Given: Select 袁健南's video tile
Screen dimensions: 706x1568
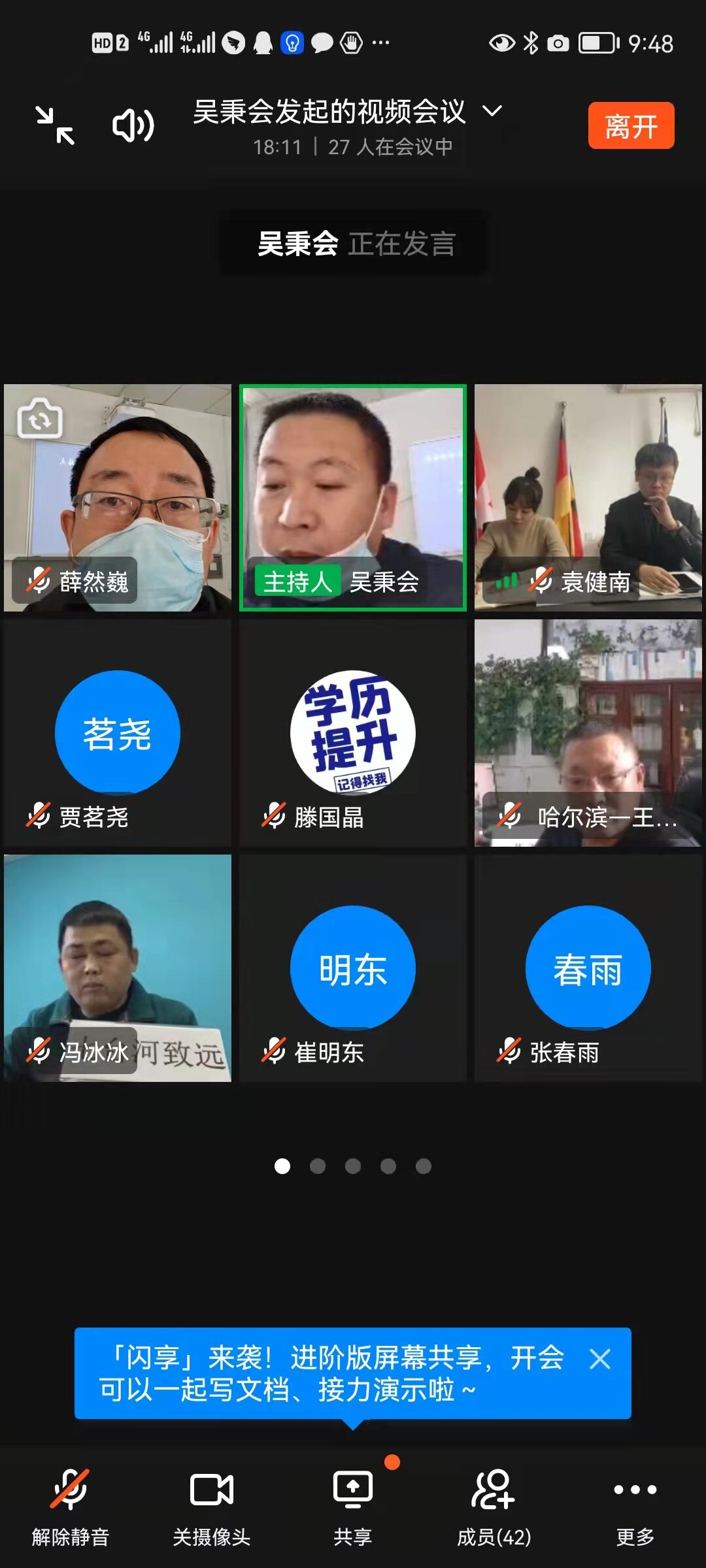Looking at the screenshot, I should click(588, 498).
